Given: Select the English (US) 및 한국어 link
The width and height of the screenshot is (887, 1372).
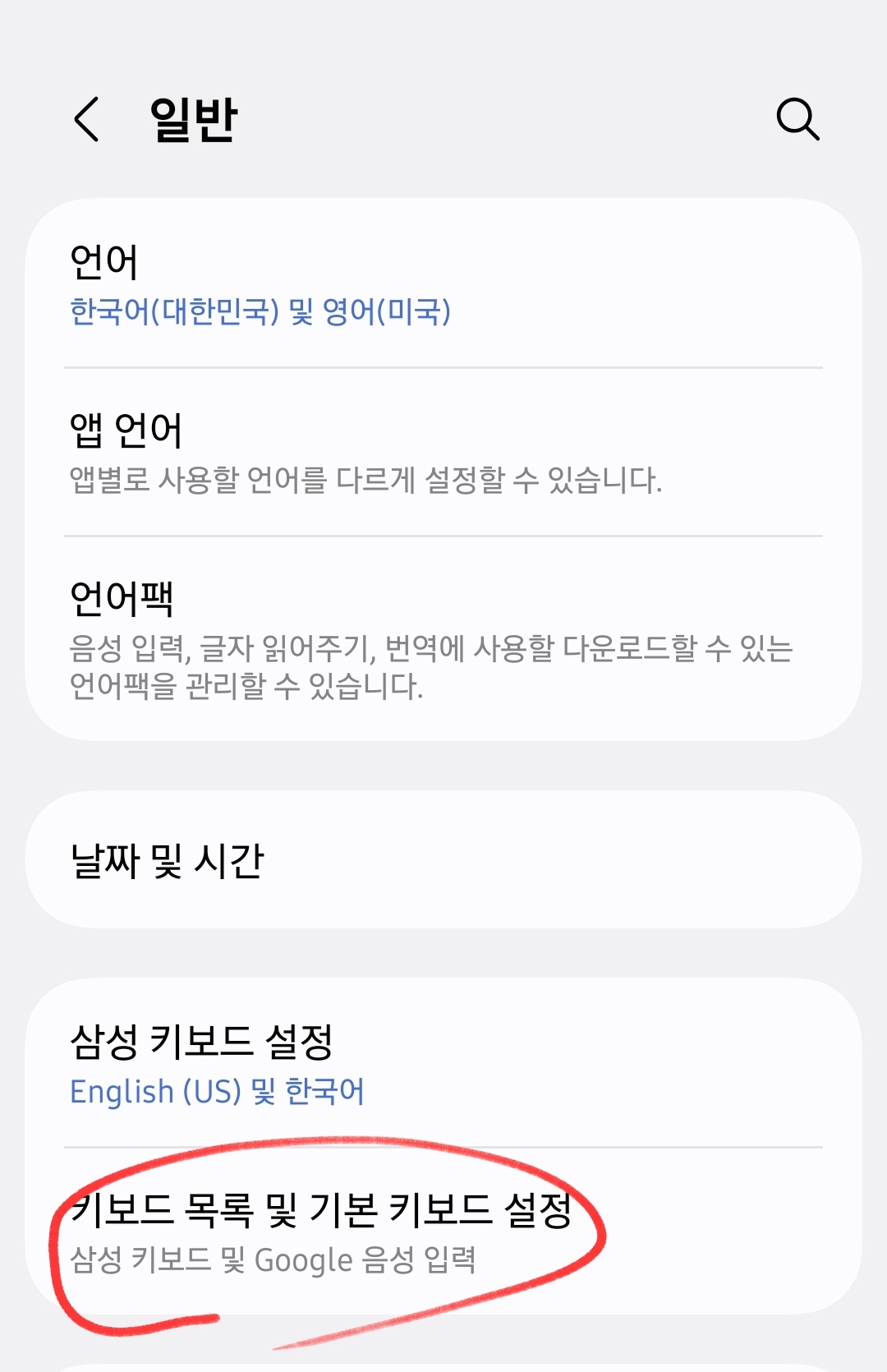Looking at the screenshot, I should (217, 1092).
